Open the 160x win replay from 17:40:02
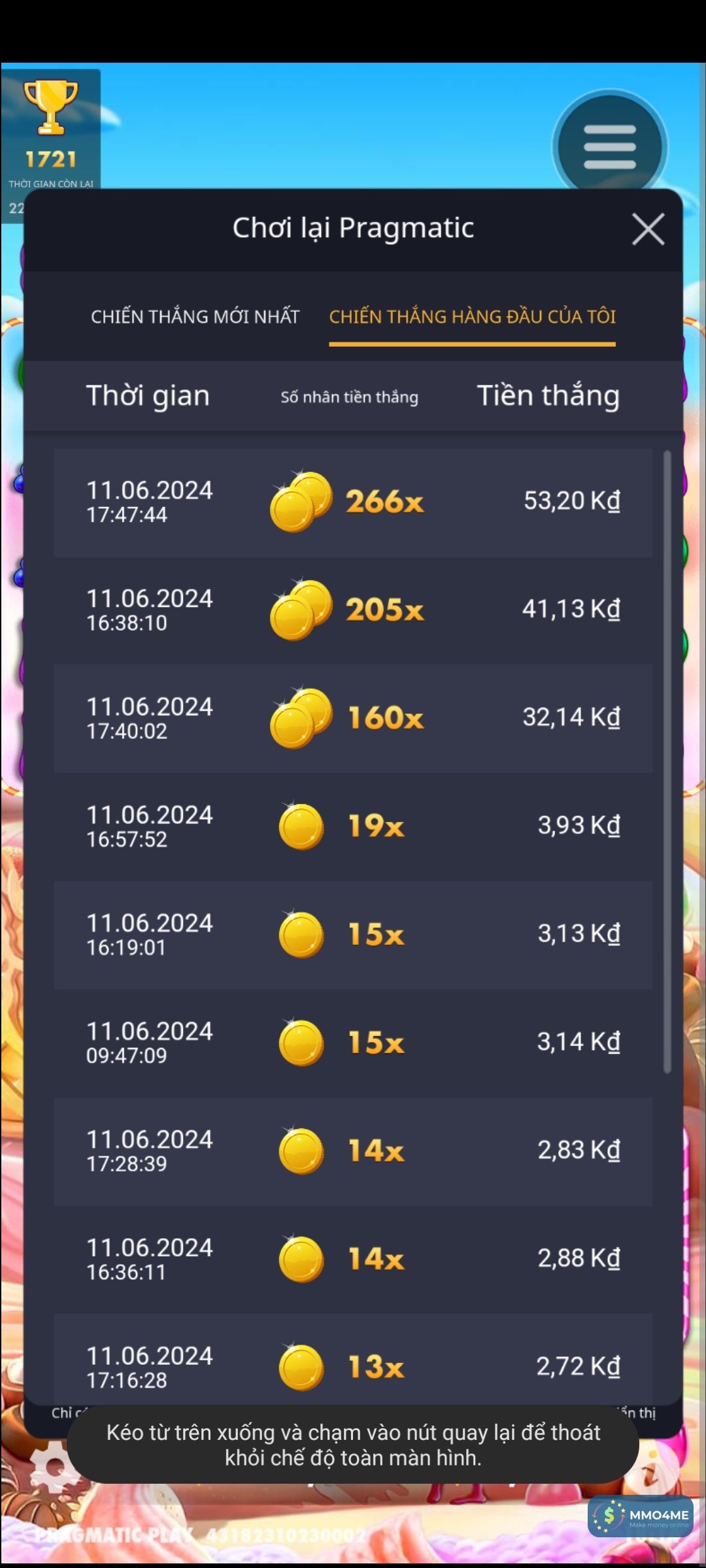Screen dimensions: 706x1568 point(353,718)
